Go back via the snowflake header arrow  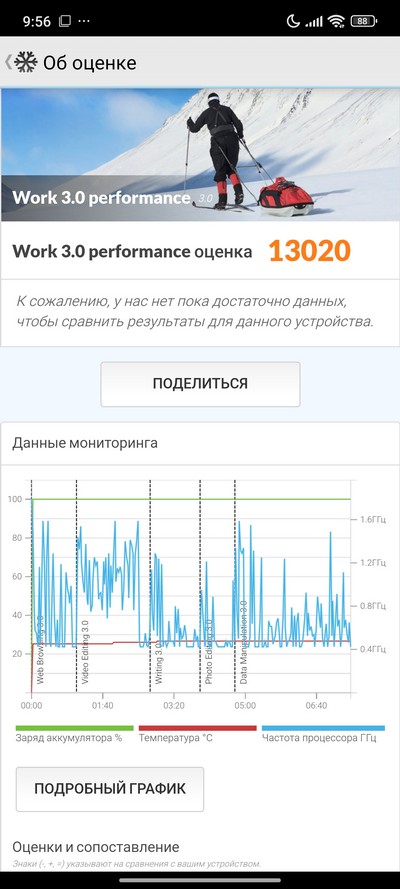8,62
